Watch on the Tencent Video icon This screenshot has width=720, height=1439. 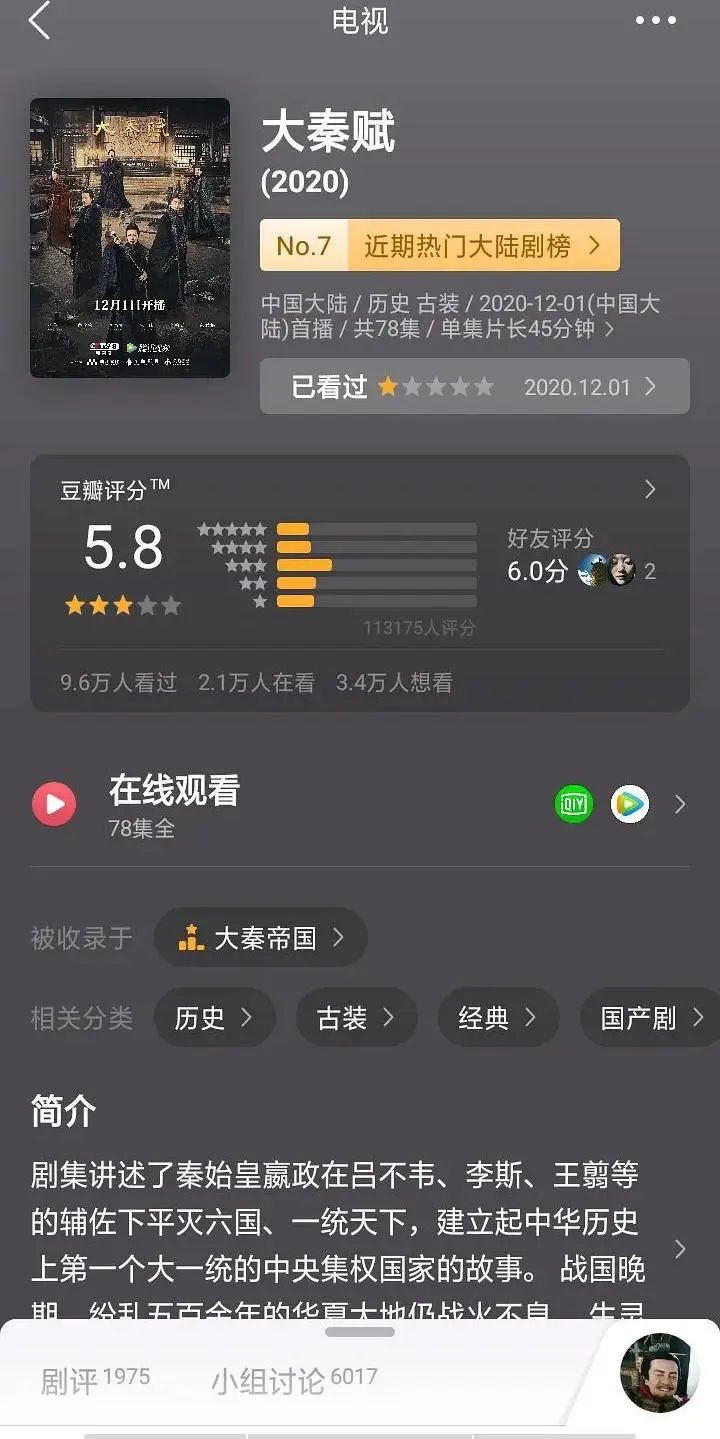point(630,804)
